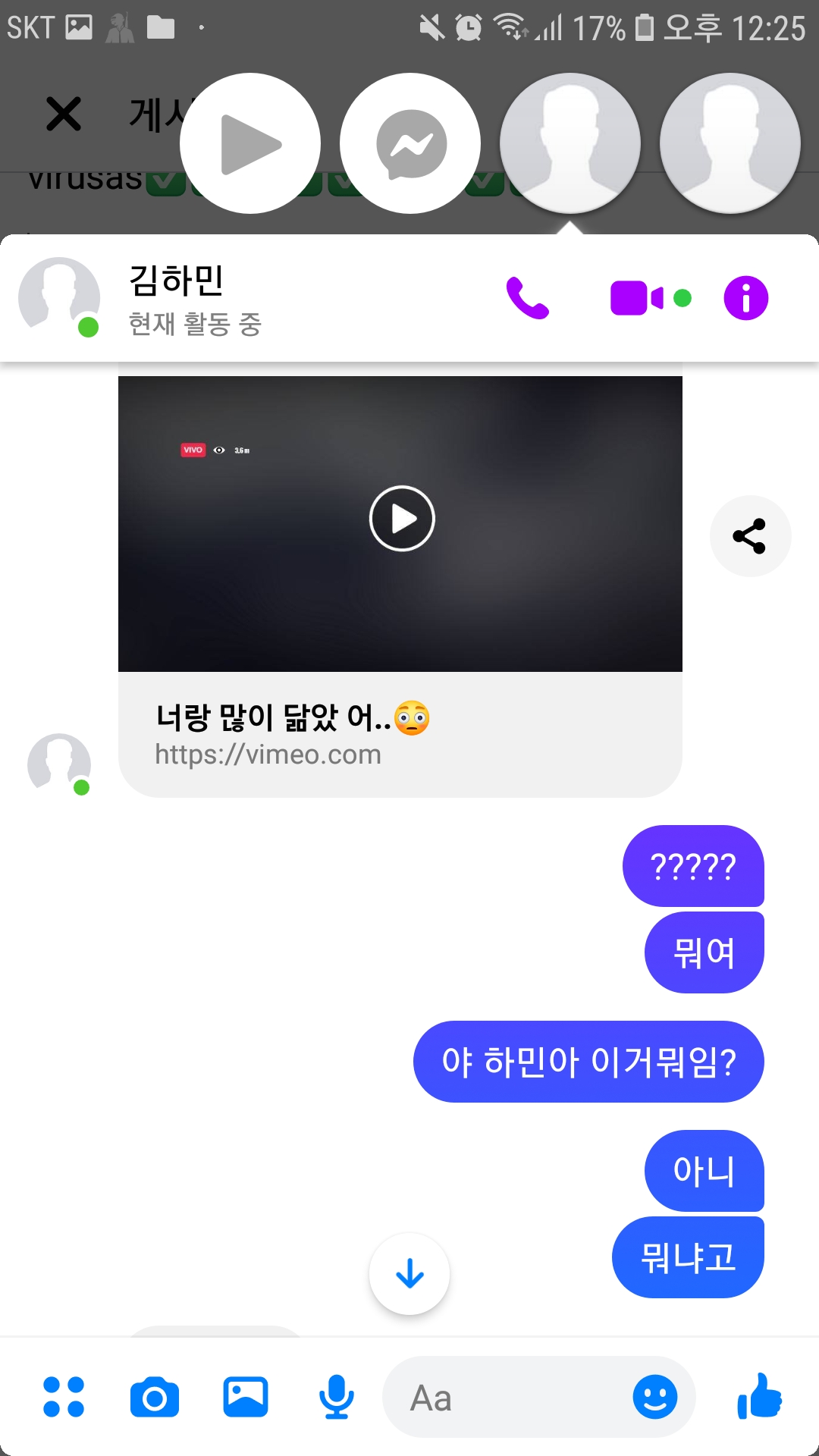The width and height of the screenshot is (819, 1456).
Task: Open 김하민's profile from the chat header
Action: click(x=176, y=281)
